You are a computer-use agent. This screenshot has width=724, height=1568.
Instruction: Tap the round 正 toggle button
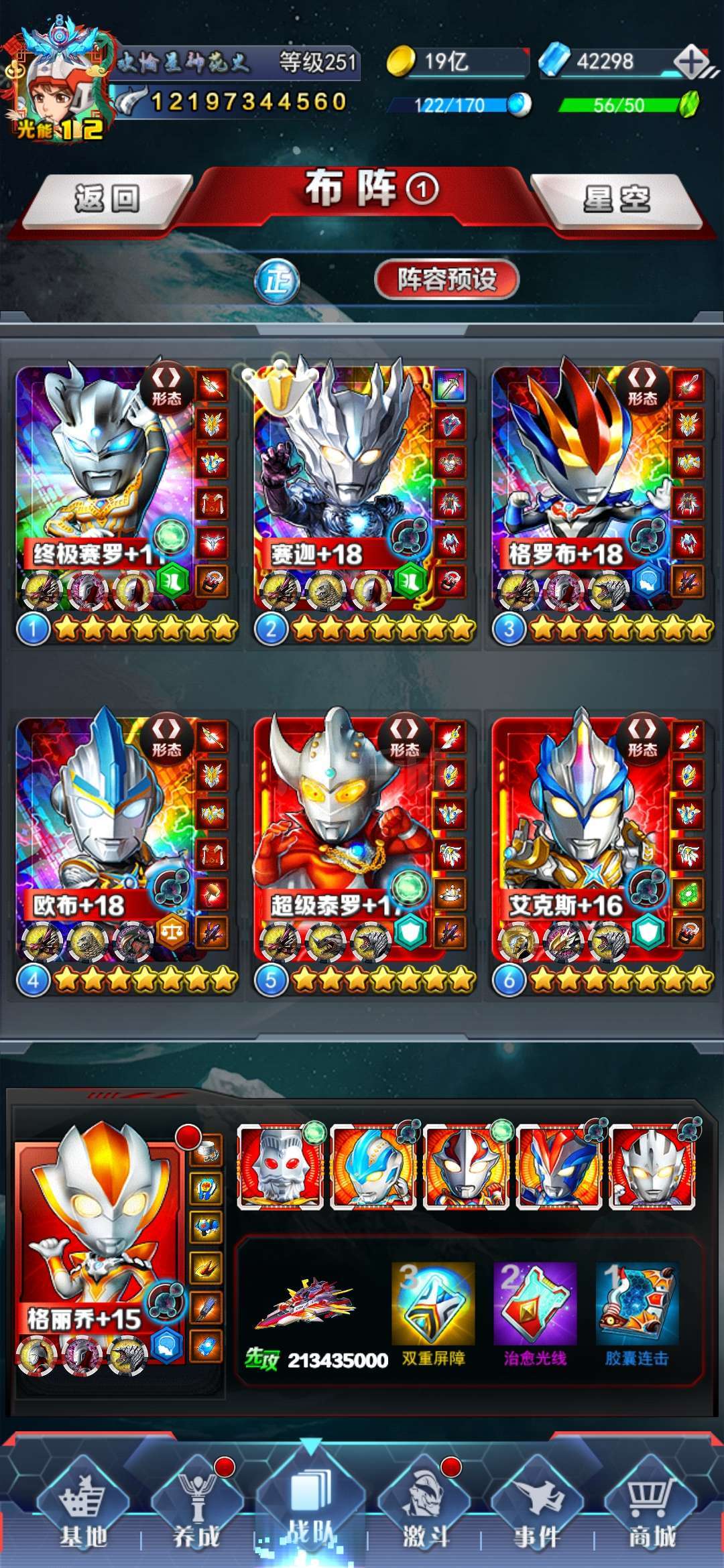(277, 281)
